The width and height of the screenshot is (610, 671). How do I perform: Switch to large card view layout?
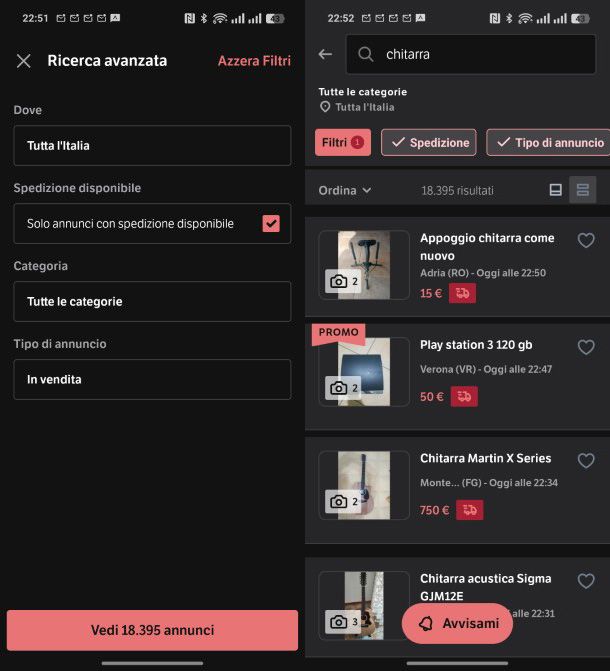click(556, 190)
